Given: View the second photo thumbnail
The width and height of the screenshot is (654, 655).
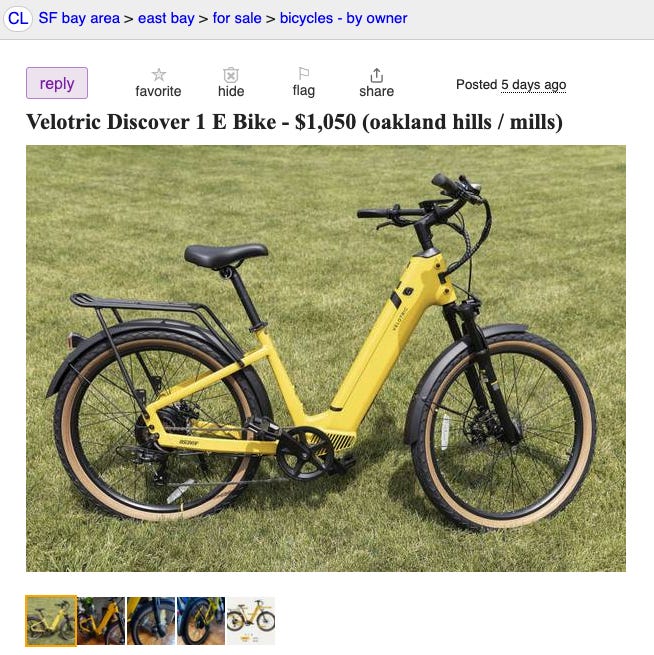Looking at the screenshot, I should click(101, 621).
